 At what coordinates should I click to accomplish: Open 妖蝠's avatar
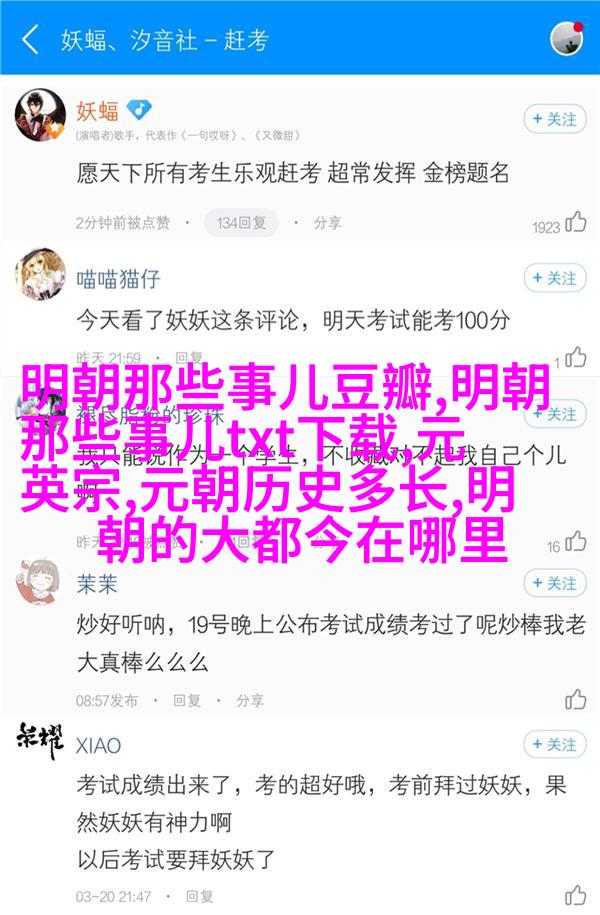pos(41,115)
